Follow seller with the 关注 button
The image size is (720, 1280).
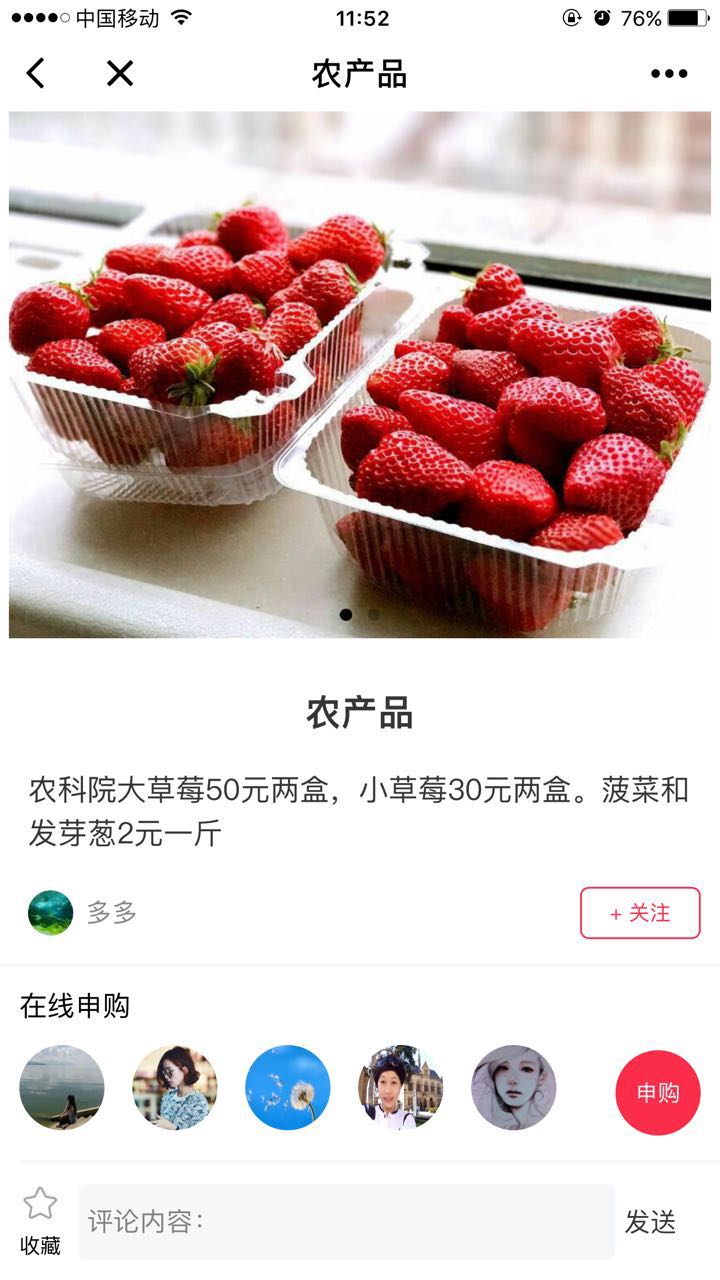(640, 913)
